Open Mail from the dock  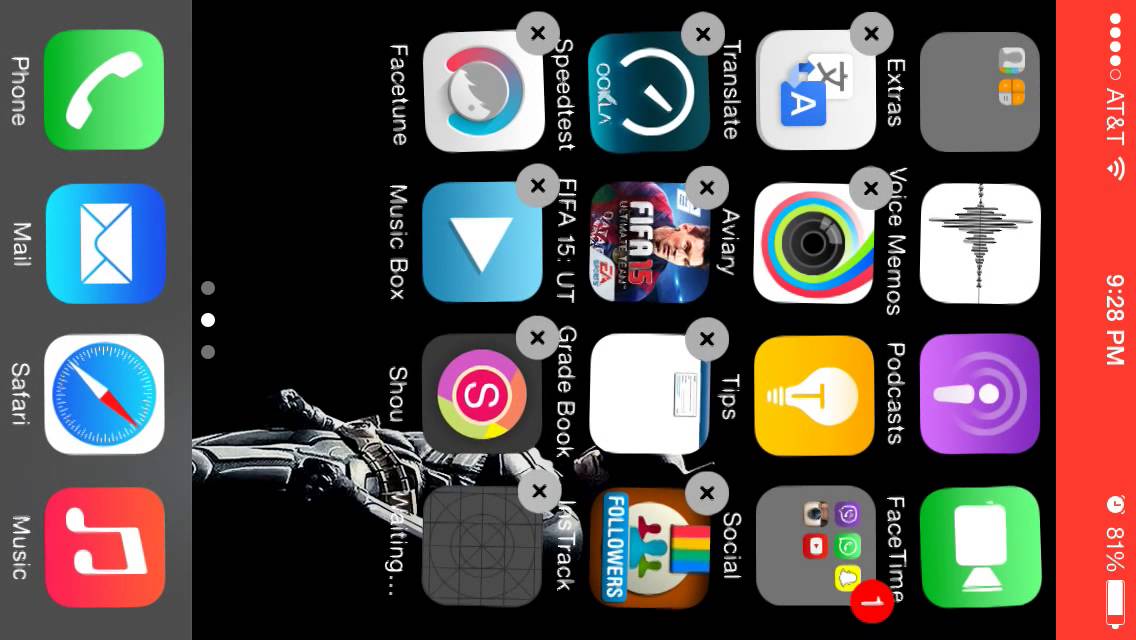click(104, 243)
